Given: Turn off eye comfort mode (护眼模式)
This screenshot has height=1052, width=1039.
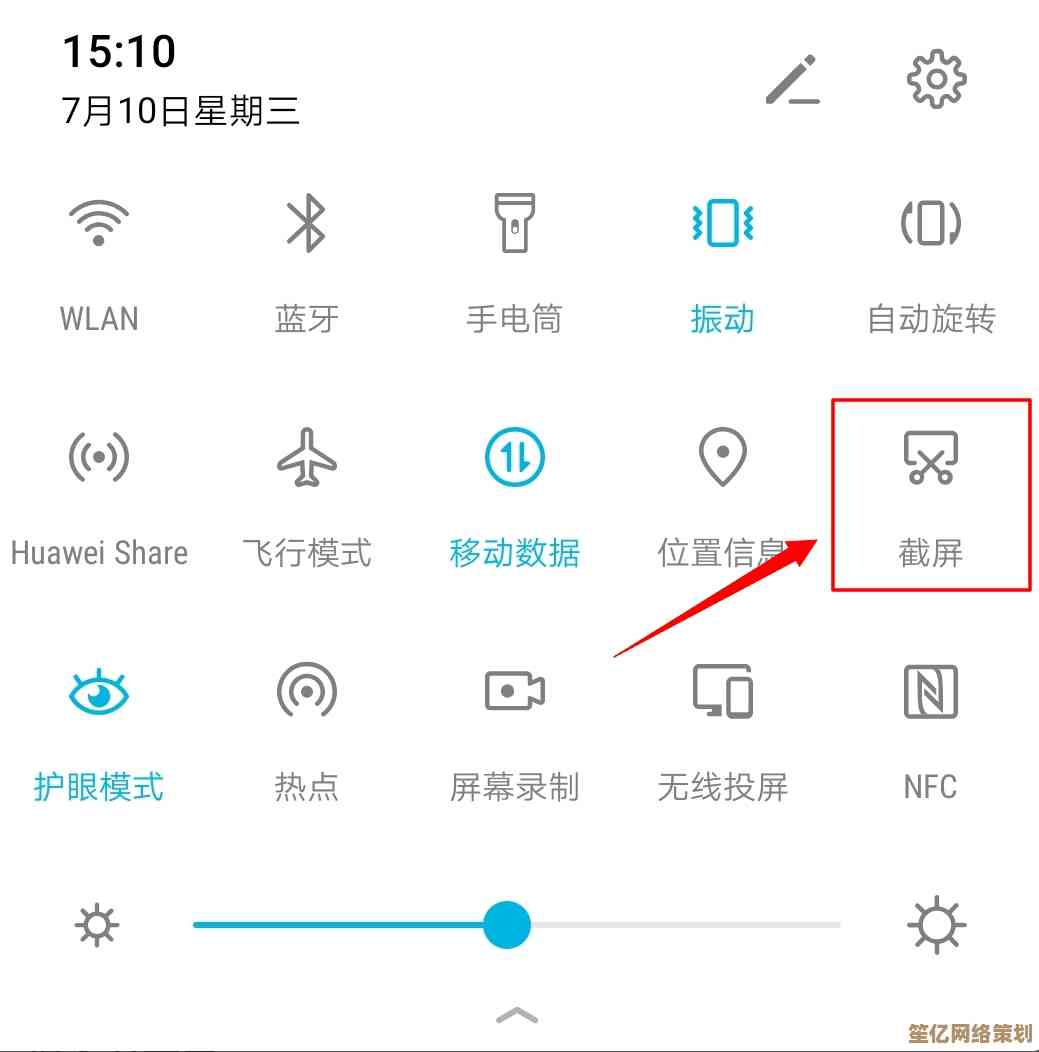Looking at the screenshot, I should [x=98, y=692].
